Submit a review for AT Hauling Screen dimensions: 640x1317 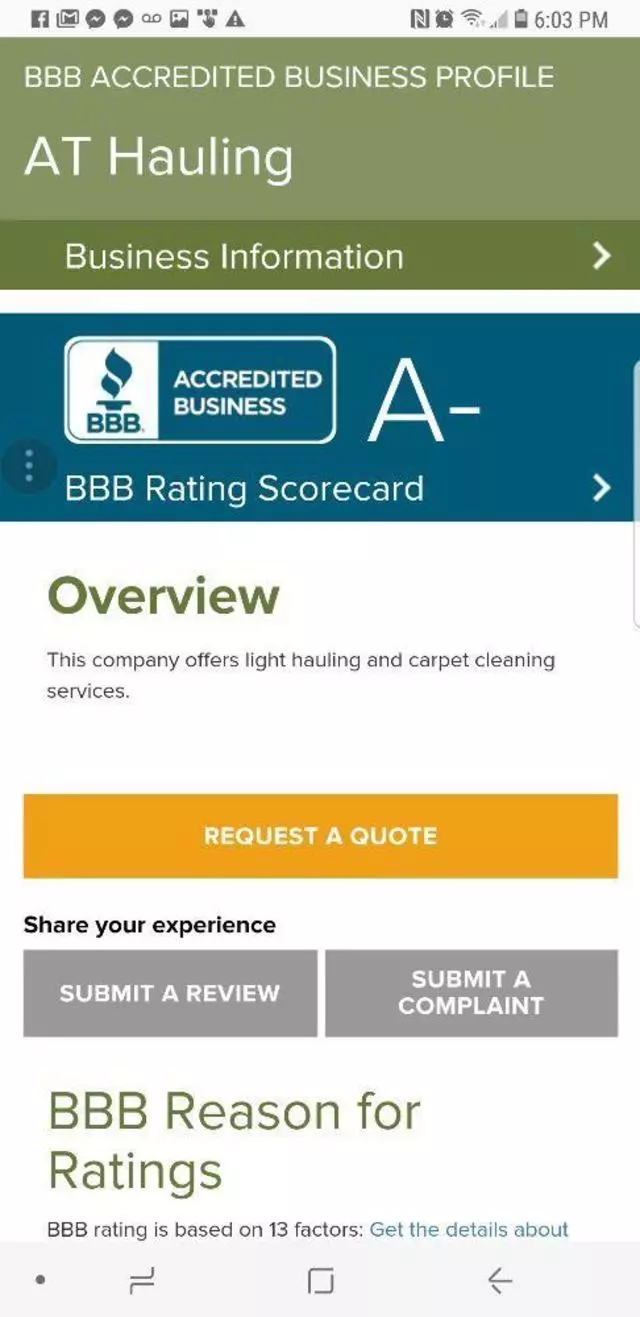(170, 993)
